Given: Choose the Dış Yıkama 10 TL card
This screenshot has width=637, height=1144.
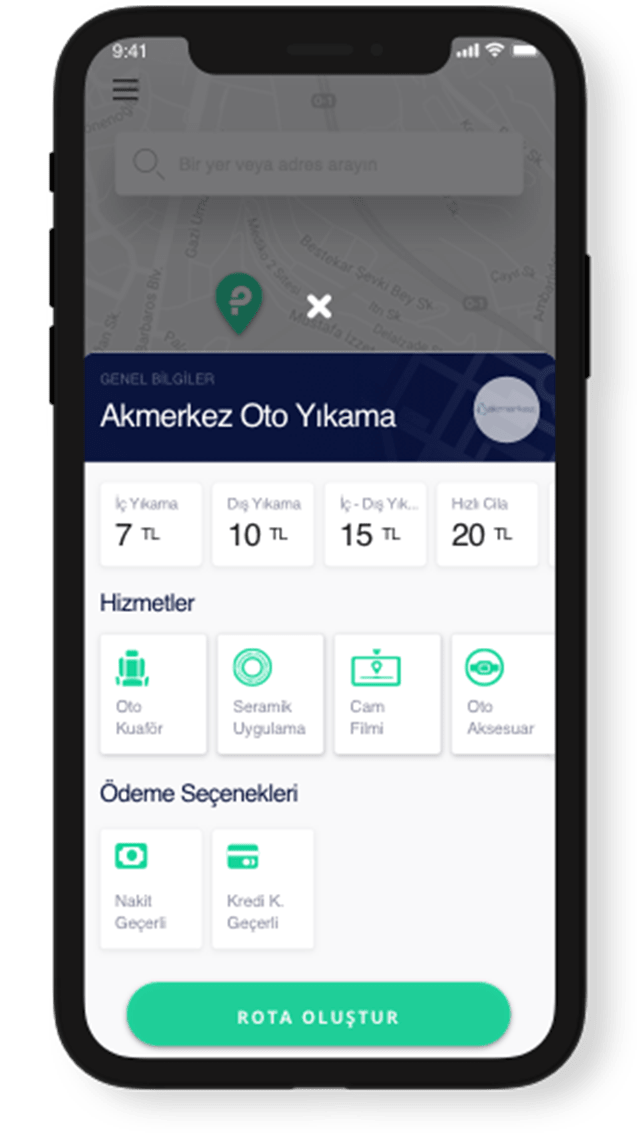Looking at the screenshot, I should (263, 524).
